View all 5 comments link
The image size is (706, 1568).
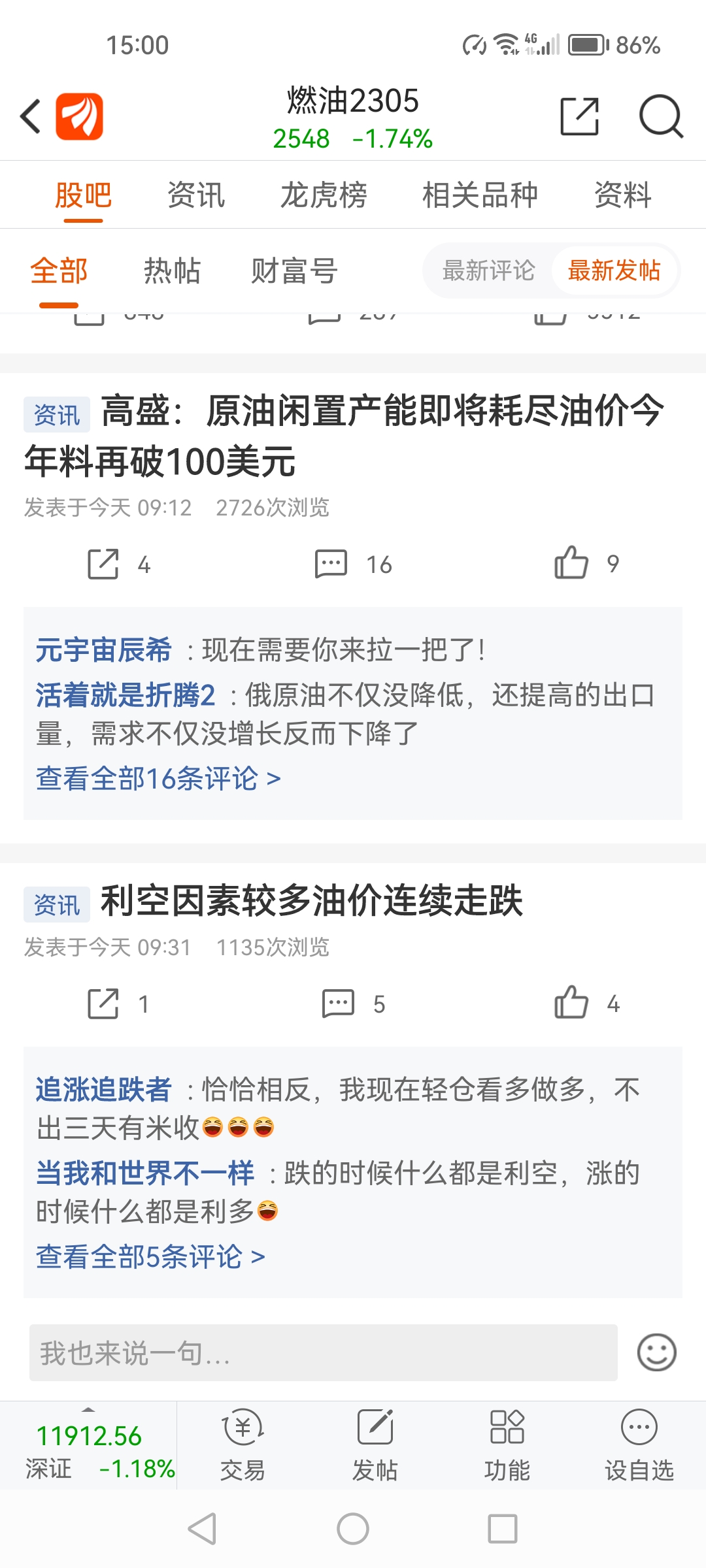(150, 1256)
